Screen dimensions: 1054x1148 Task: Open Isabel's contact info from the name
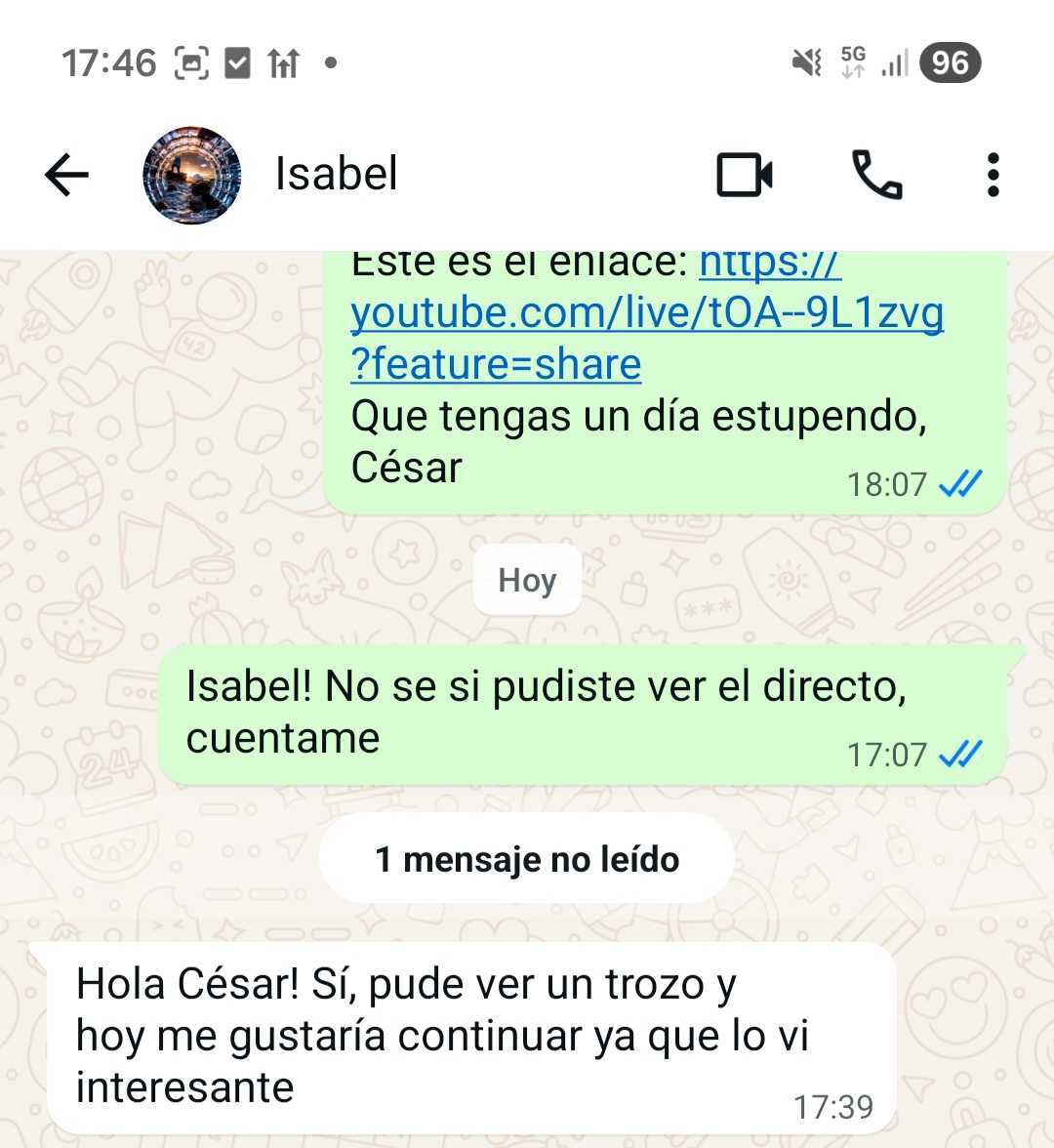pos(337,175)
